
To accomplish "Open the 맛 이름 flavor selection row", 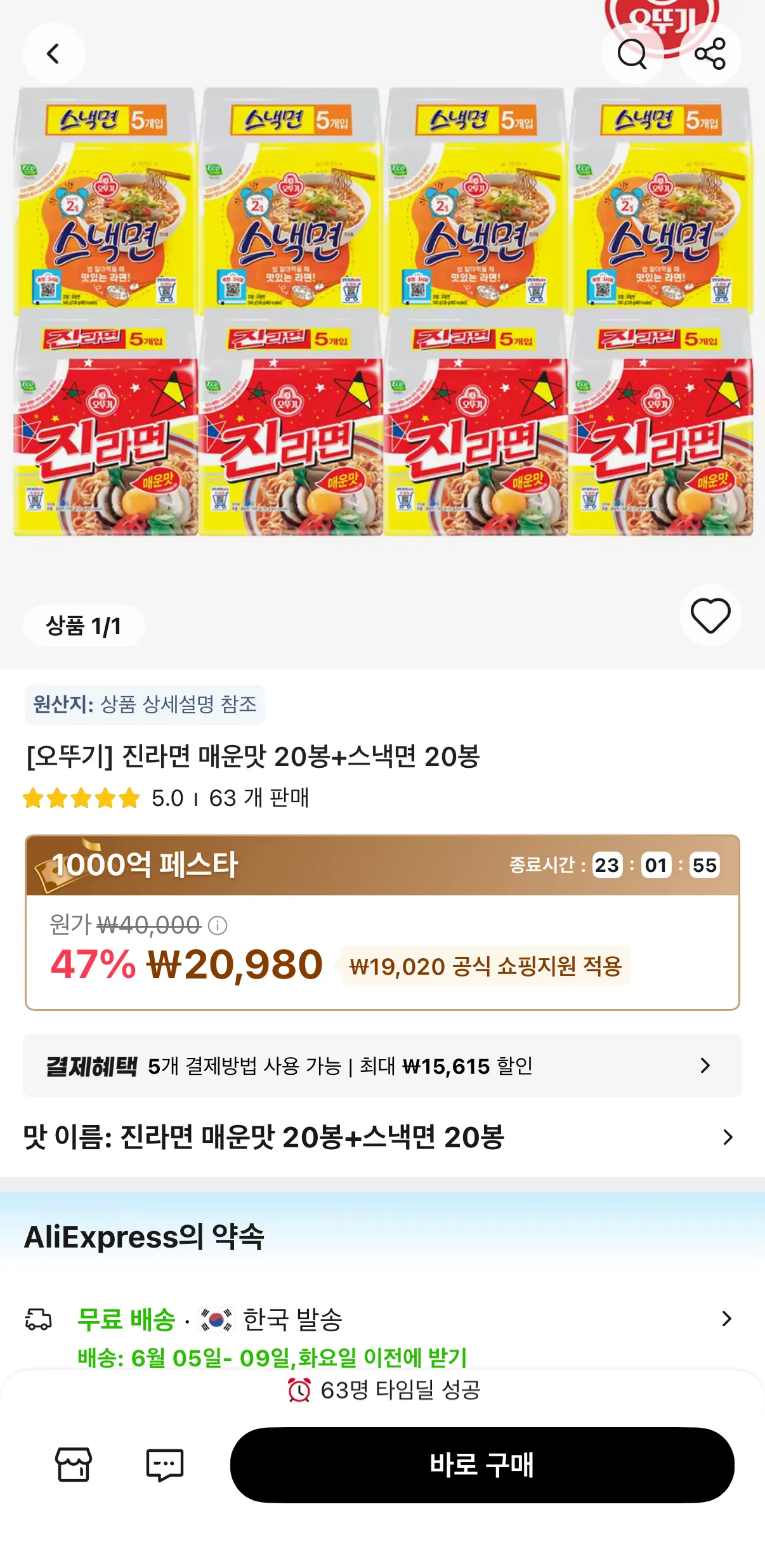I will [383, 1136].
